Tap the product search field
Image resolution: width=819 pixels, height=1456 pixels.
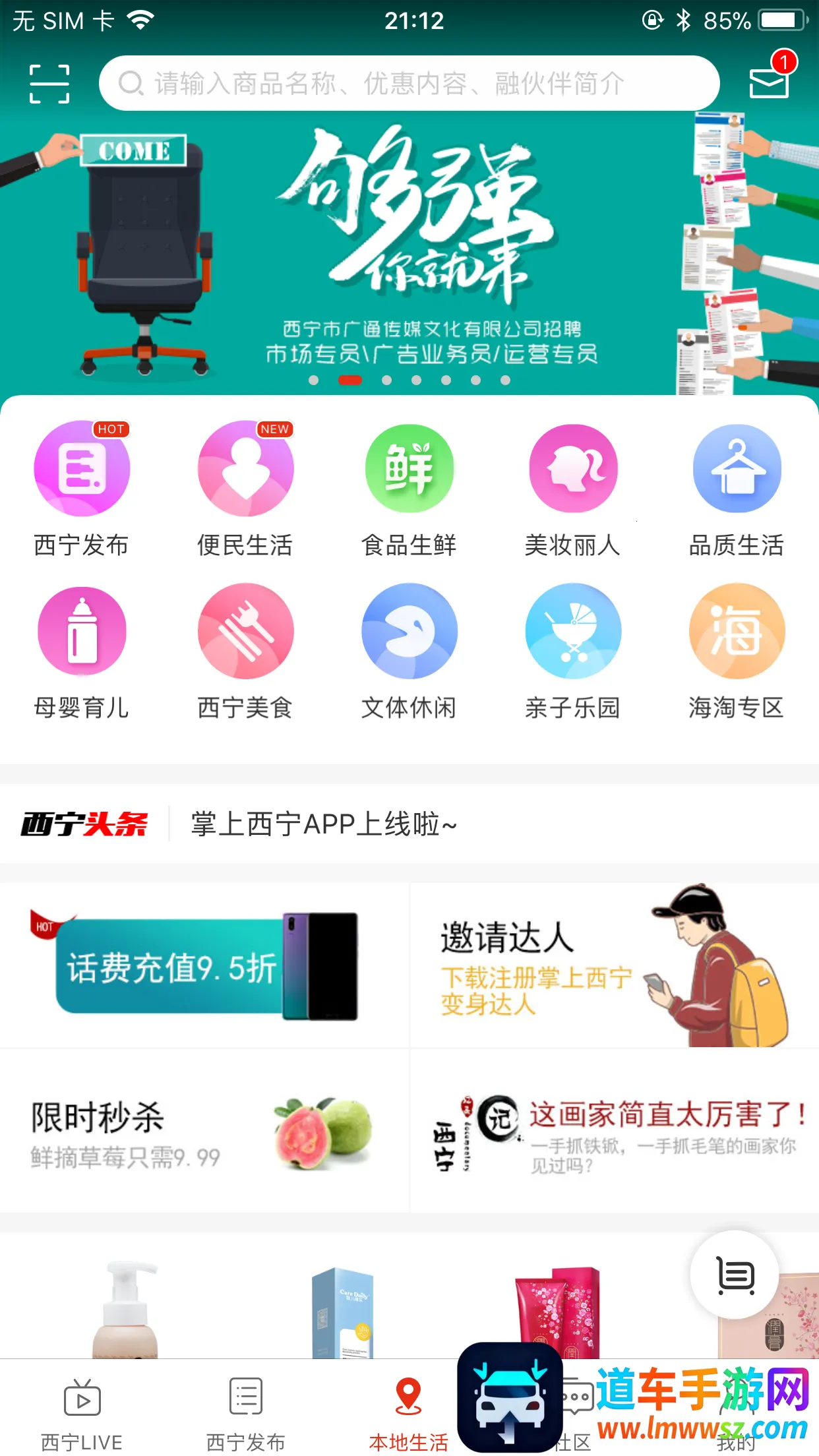(409, 84)
